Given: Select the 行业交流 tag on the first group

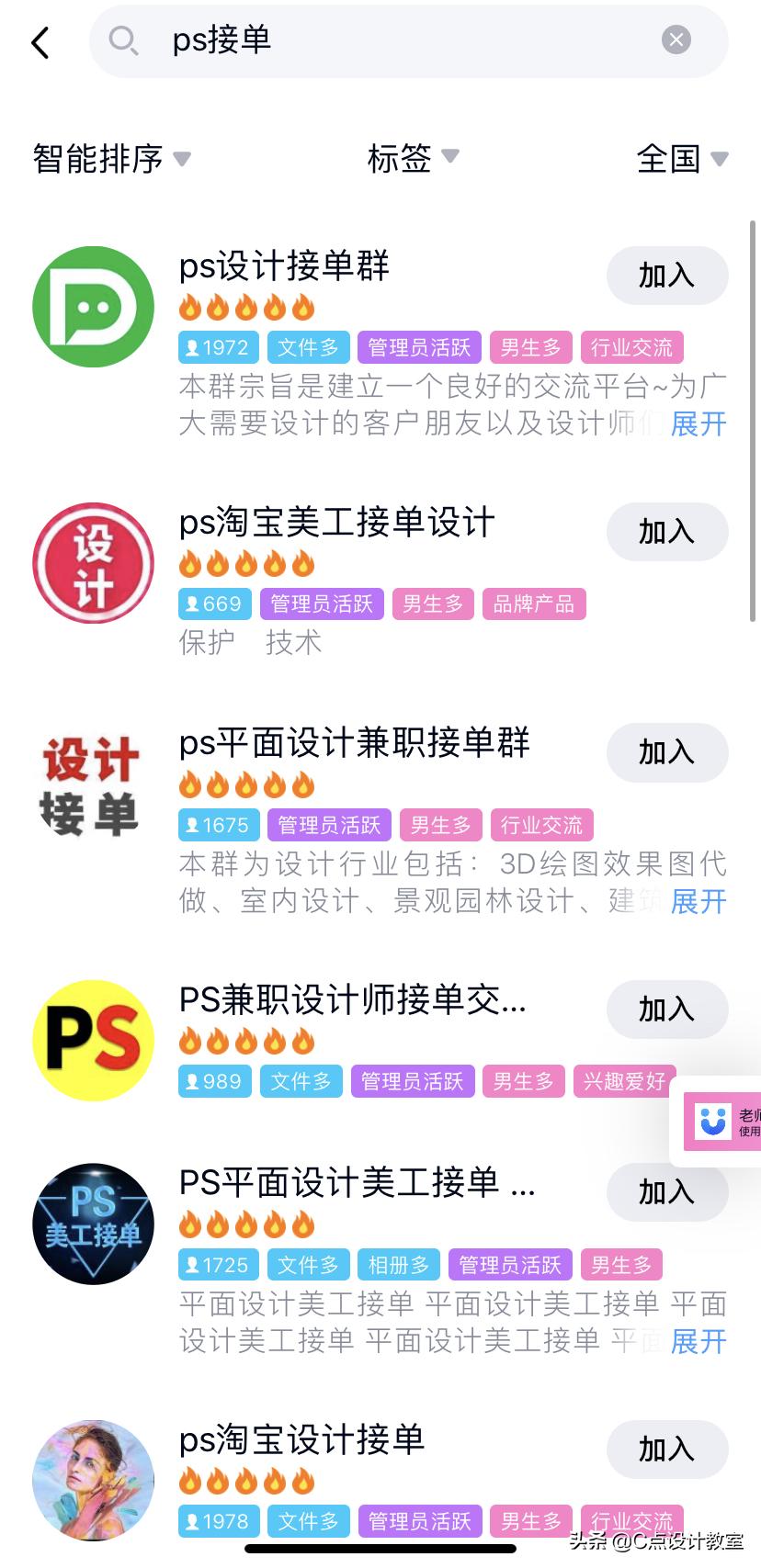Looking at the screenshot, I should (632, 346).
